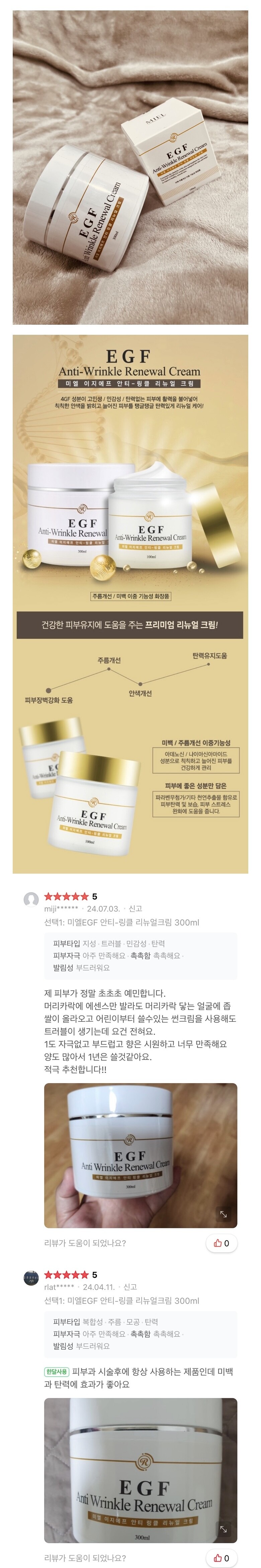Mark miji******'s review as helpful

pyautogui.click(x=222, y=1243)
